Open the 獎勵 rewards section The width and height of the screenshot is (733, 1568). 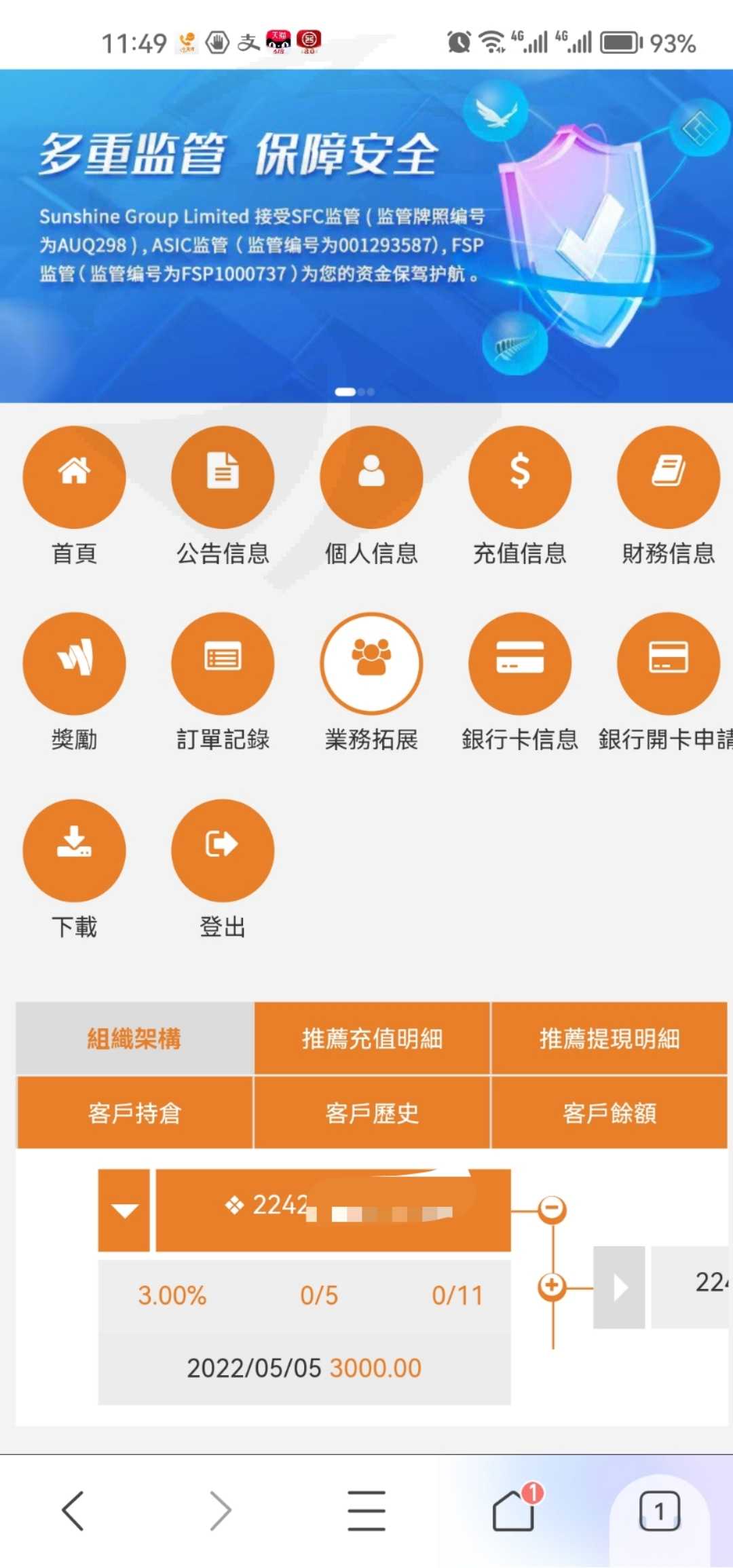pos(74,664)
